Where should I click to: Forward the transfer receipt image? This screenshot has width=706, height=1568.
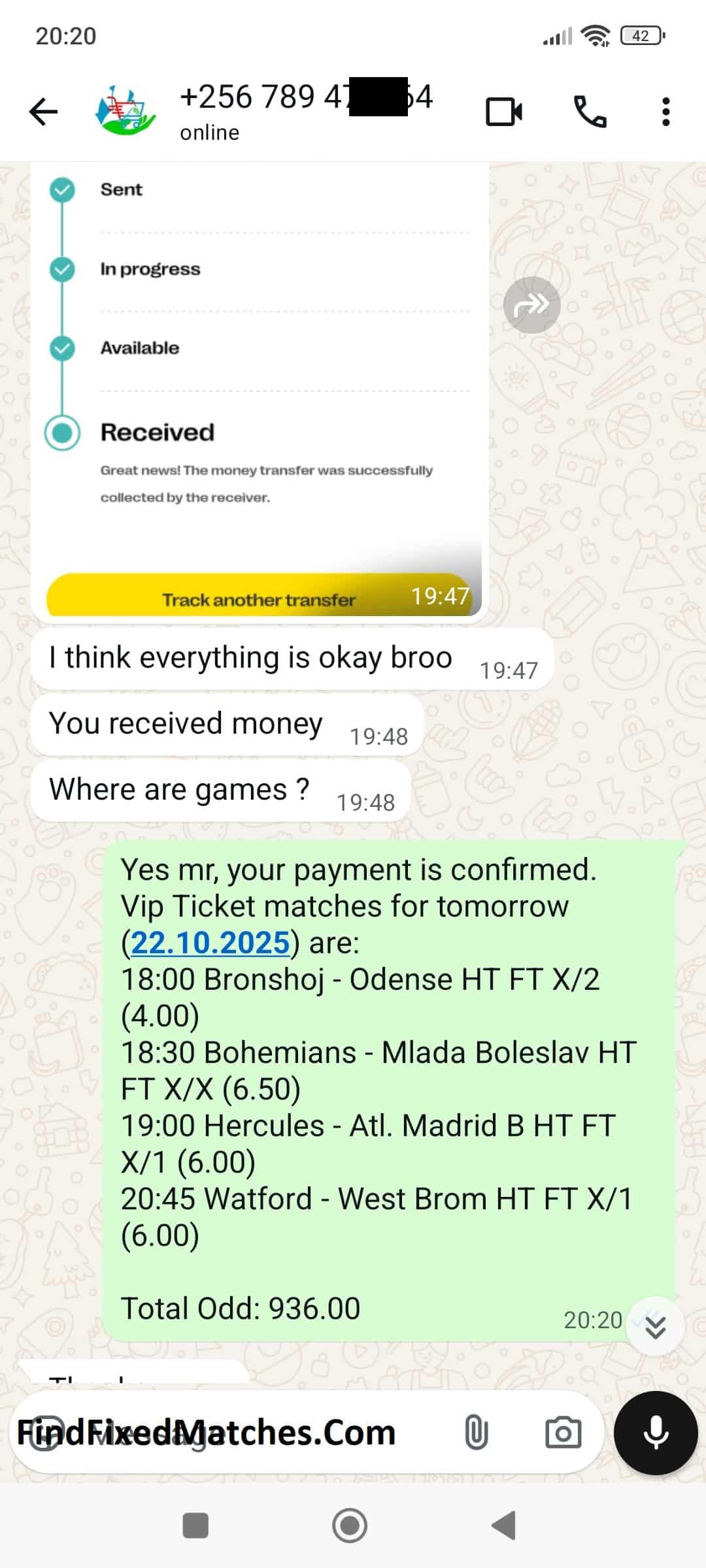[531, 305]
